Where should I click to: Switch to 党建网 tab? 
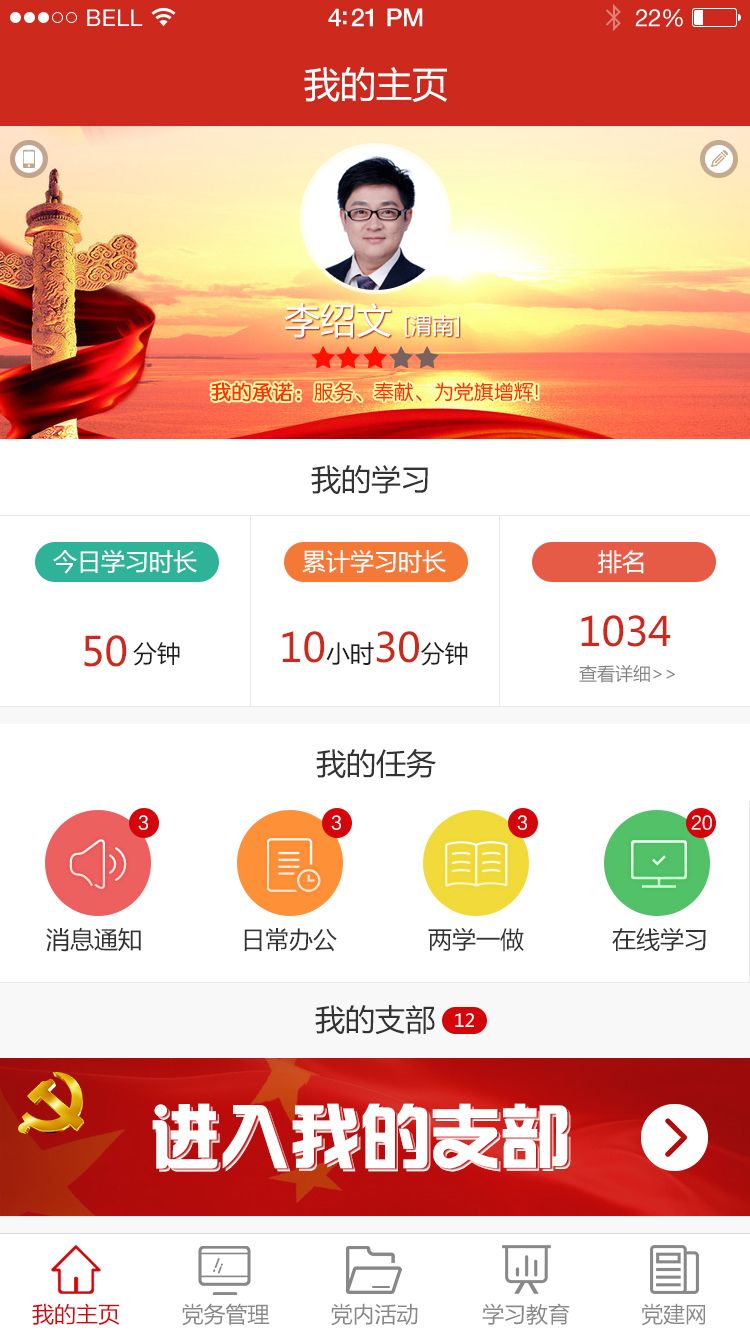(674, 1285)
